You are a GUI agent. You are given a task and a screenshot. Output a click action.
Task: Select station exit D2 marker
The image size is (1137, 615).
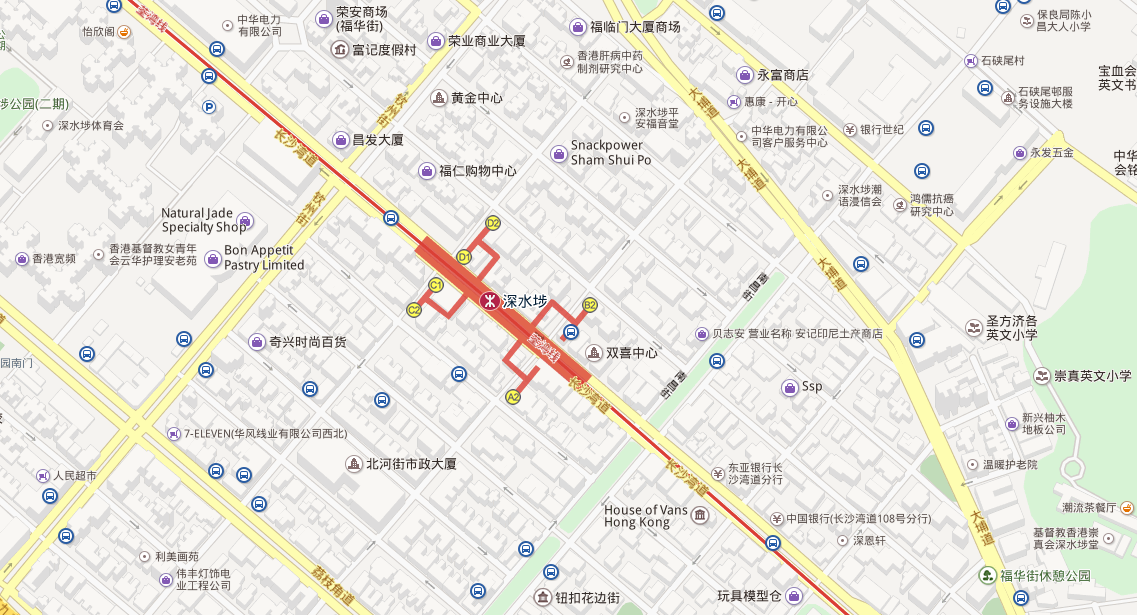(492, 223)
